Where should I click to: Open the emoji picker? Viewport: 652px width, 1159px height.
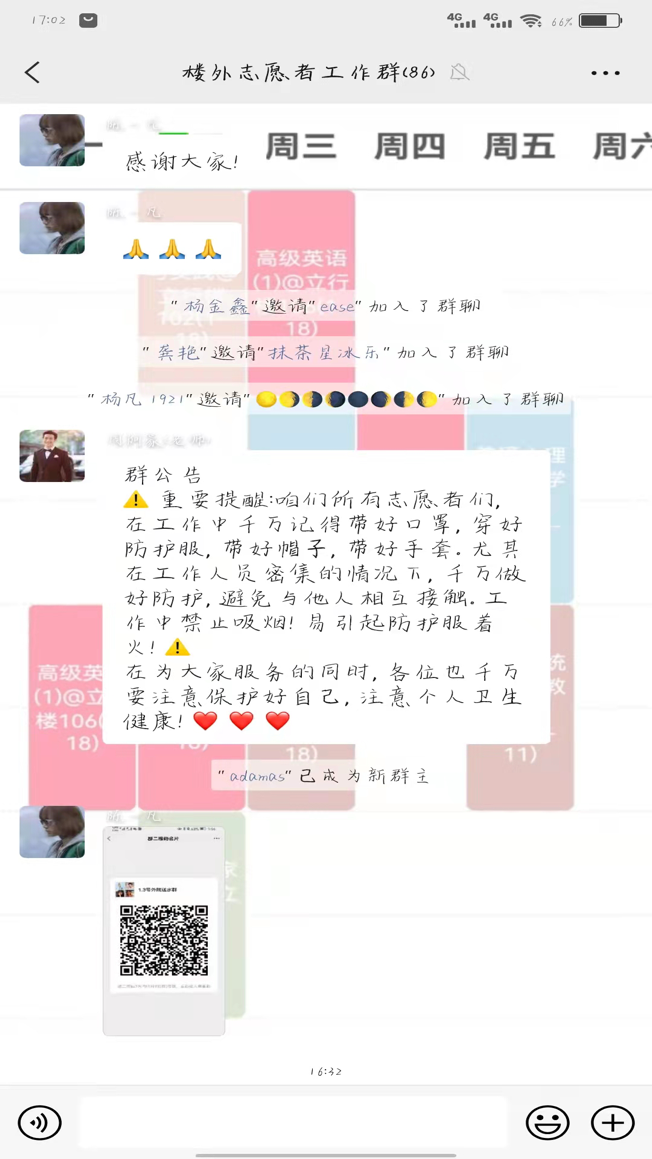547,1122
